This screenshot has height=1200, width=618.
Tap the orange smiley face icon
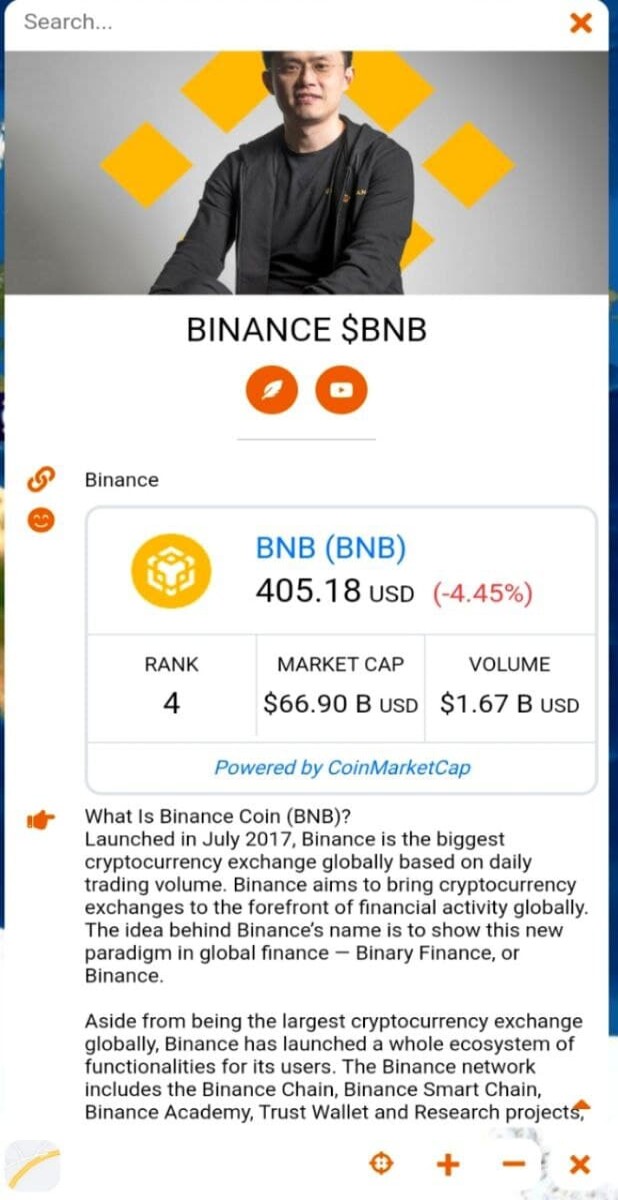pyautogui.click(x=43, y=520)
